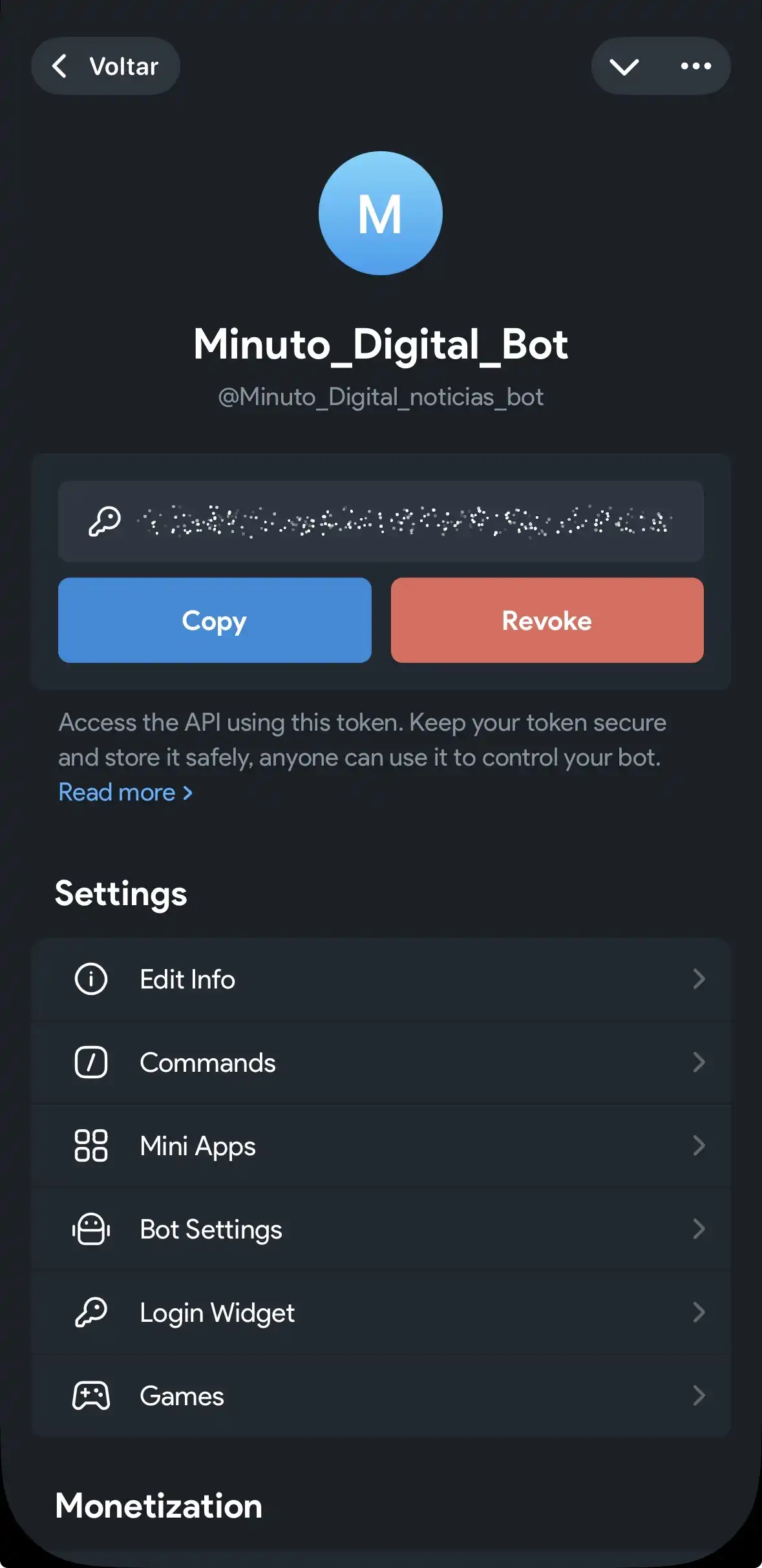762x1568 pixels.
Task: Open Bot Settings
Action: pyautogui.click(x=381, y=1229)
